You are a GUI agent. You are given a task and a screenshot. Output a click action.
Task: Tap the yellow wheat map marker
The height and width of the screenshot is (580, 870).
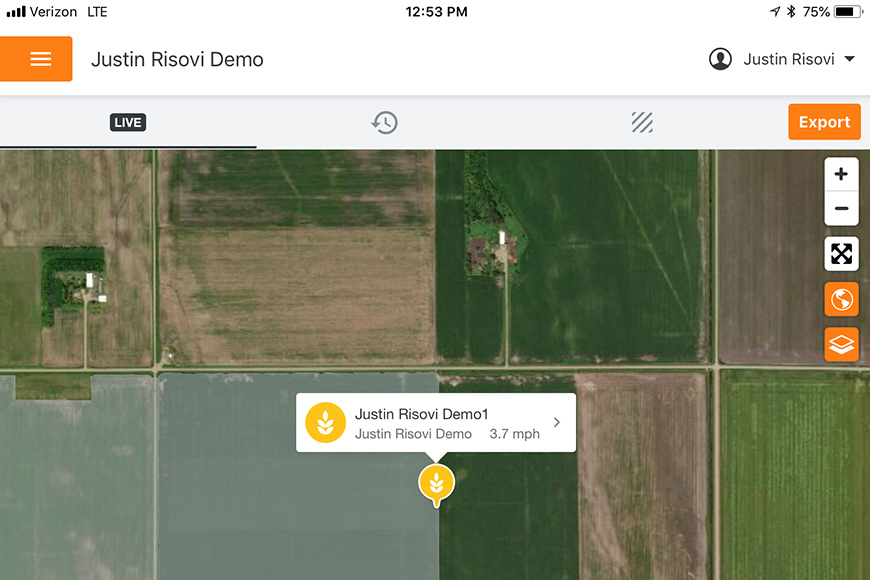(436, 484)
